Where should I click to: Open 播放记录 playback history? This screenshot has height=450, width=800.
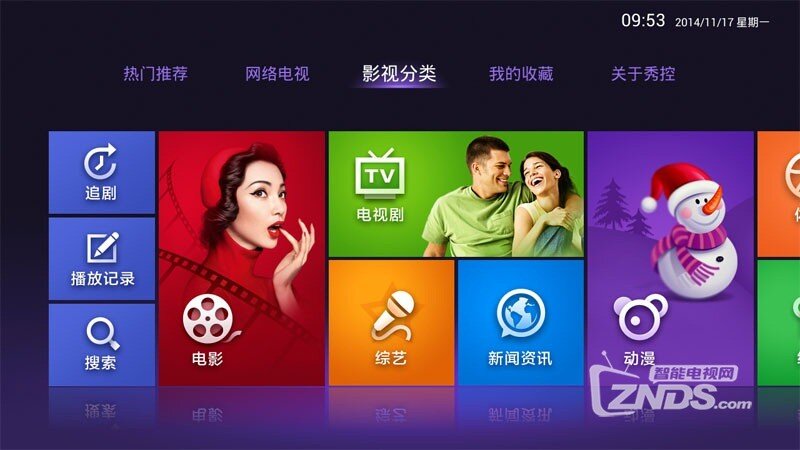101,258
